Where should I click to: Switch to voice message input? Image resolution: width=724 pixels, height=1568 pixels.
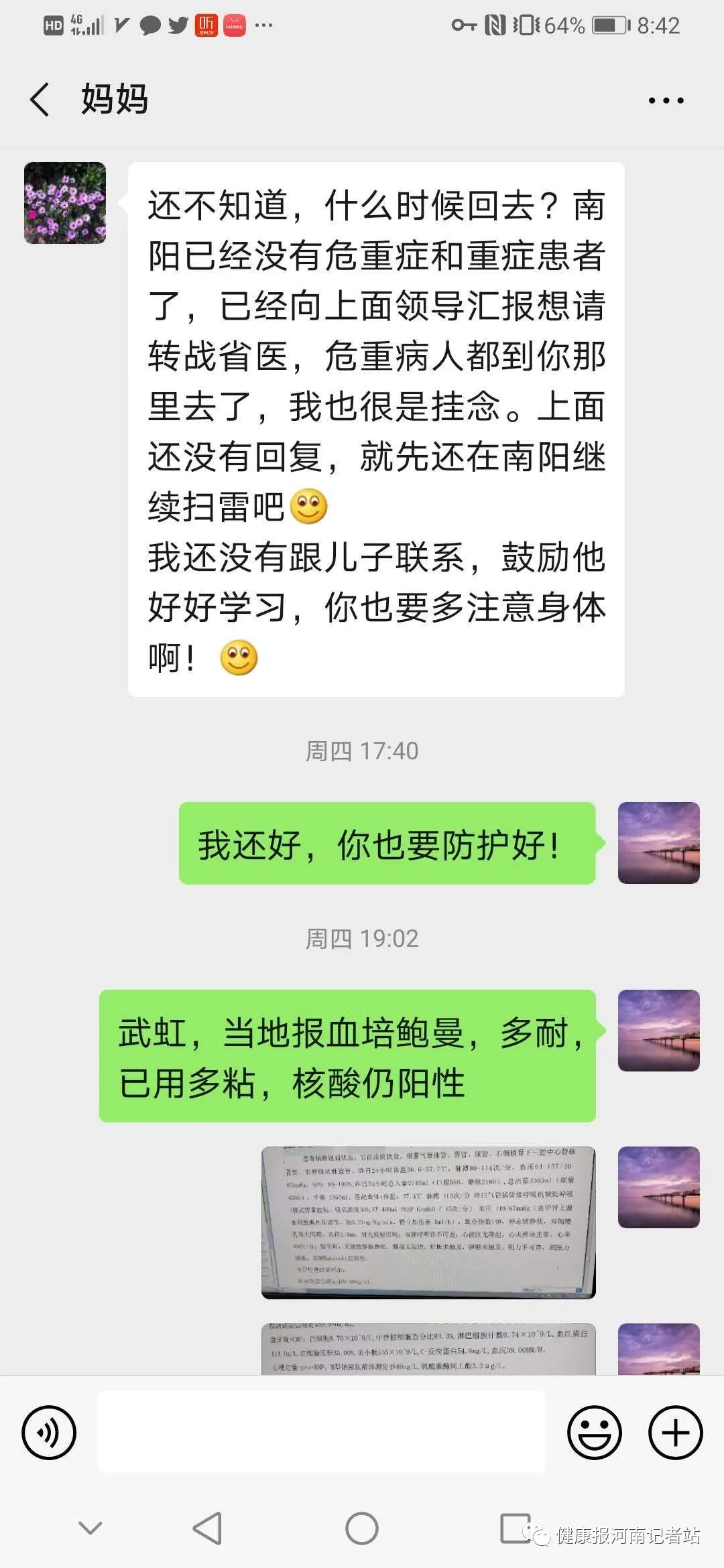pyautogui.click(x=49, y=1433)
